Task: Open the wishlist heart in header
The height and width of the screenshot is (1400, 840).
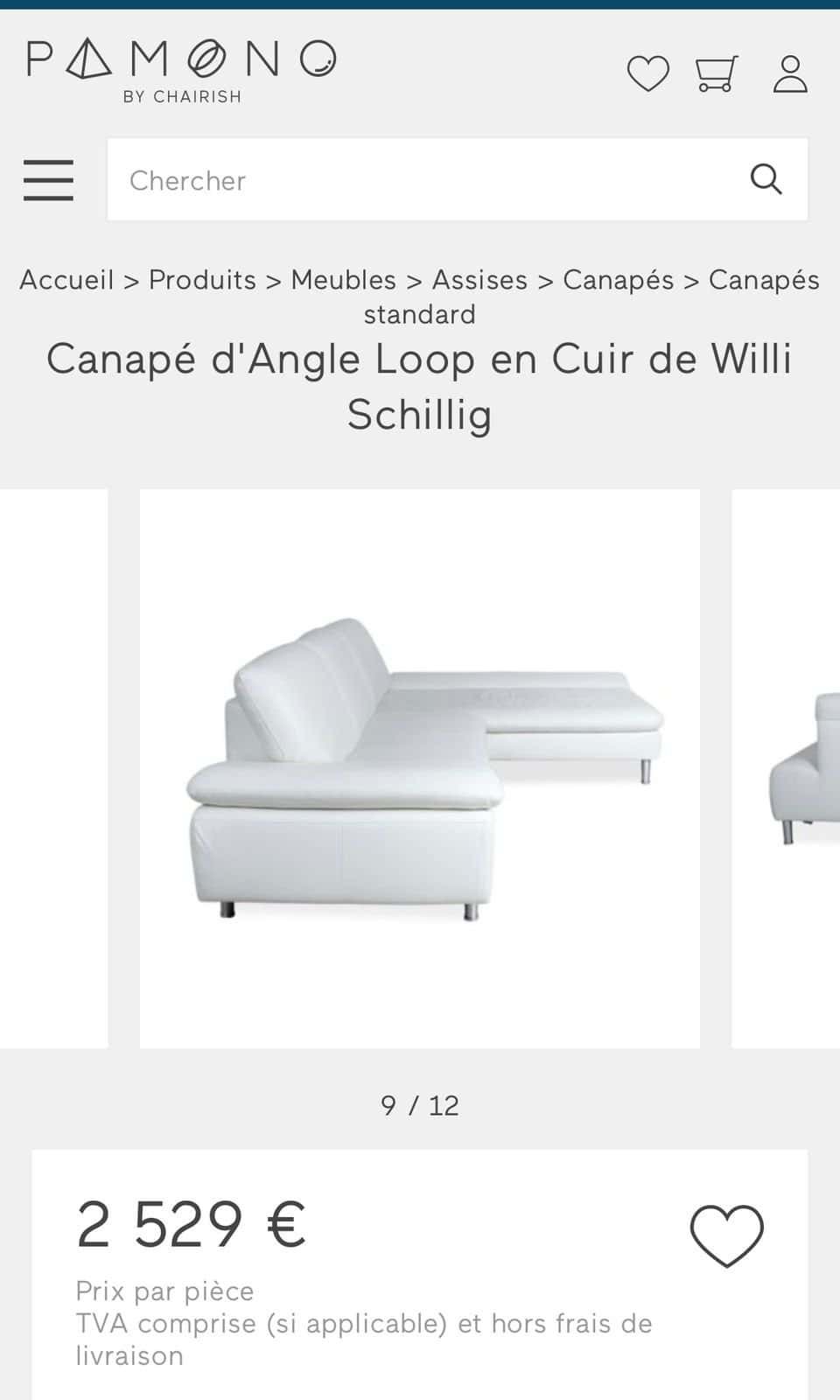Action: tap(648, 73)
